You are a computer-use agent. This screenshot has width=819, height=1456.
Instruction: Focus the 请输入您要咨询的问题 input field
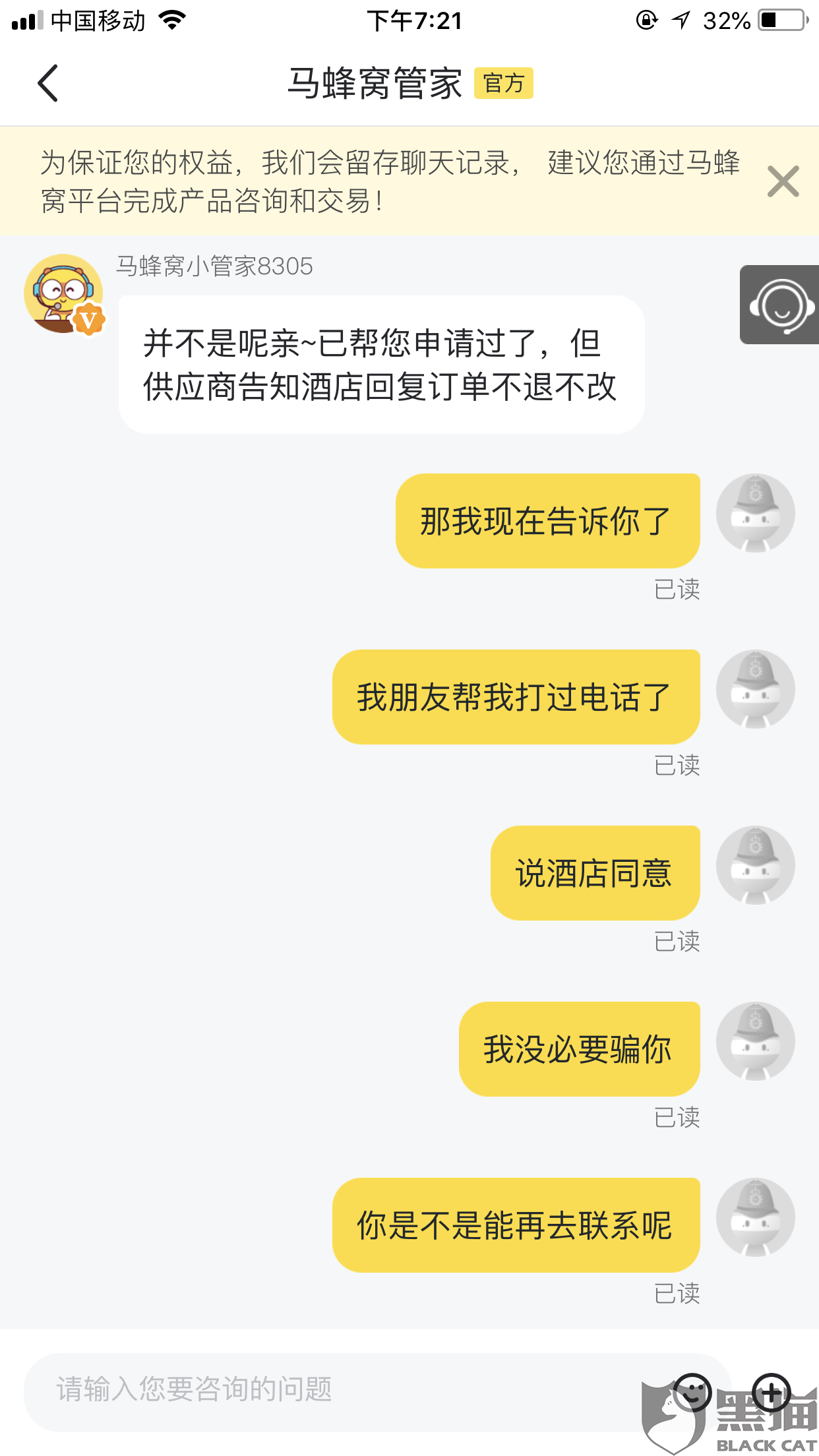(x=330, y=1389)
